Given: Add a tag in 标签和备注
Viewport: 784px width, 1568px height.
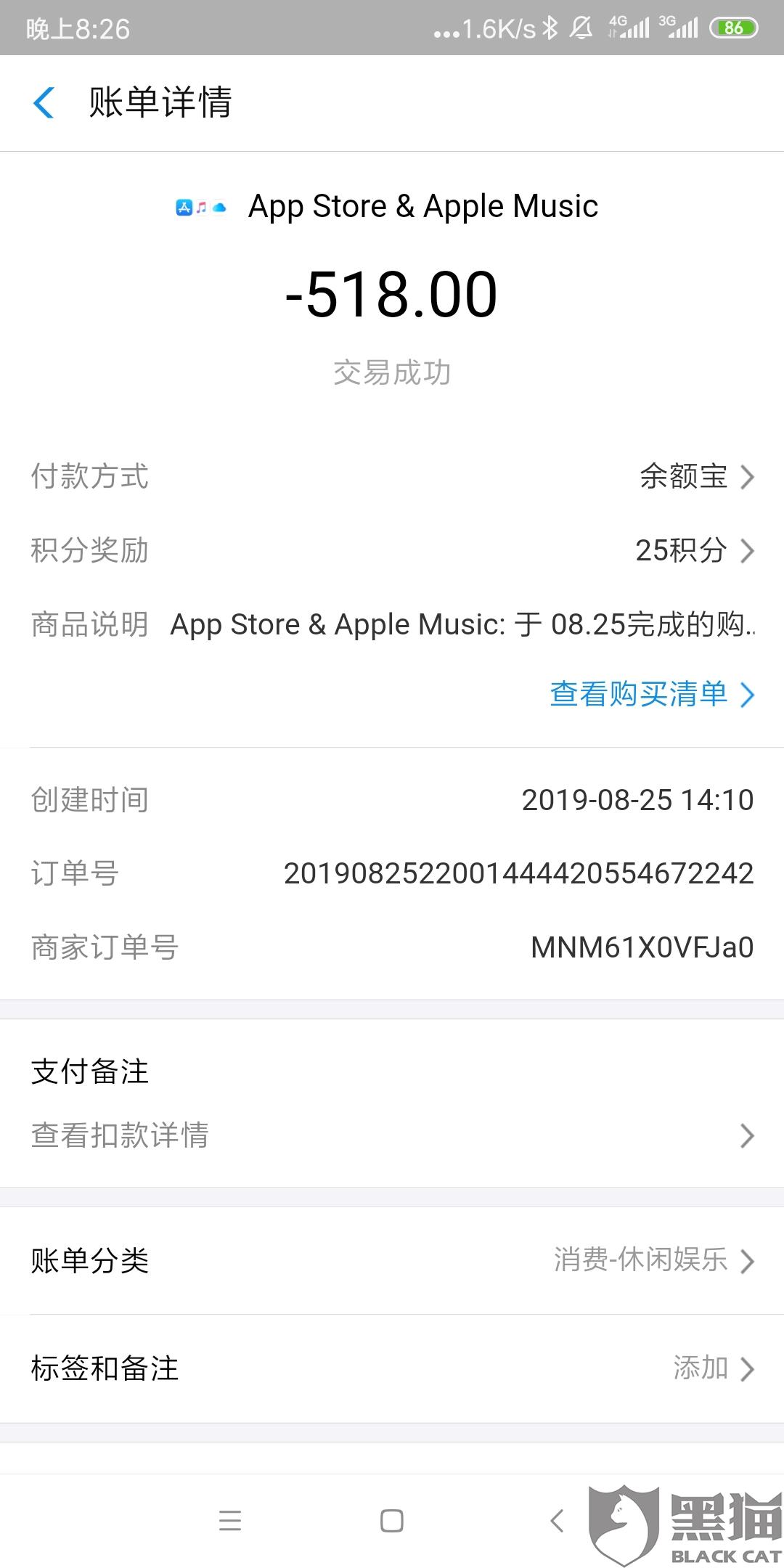Looking at the screenshot, I should coord(713,1369).
